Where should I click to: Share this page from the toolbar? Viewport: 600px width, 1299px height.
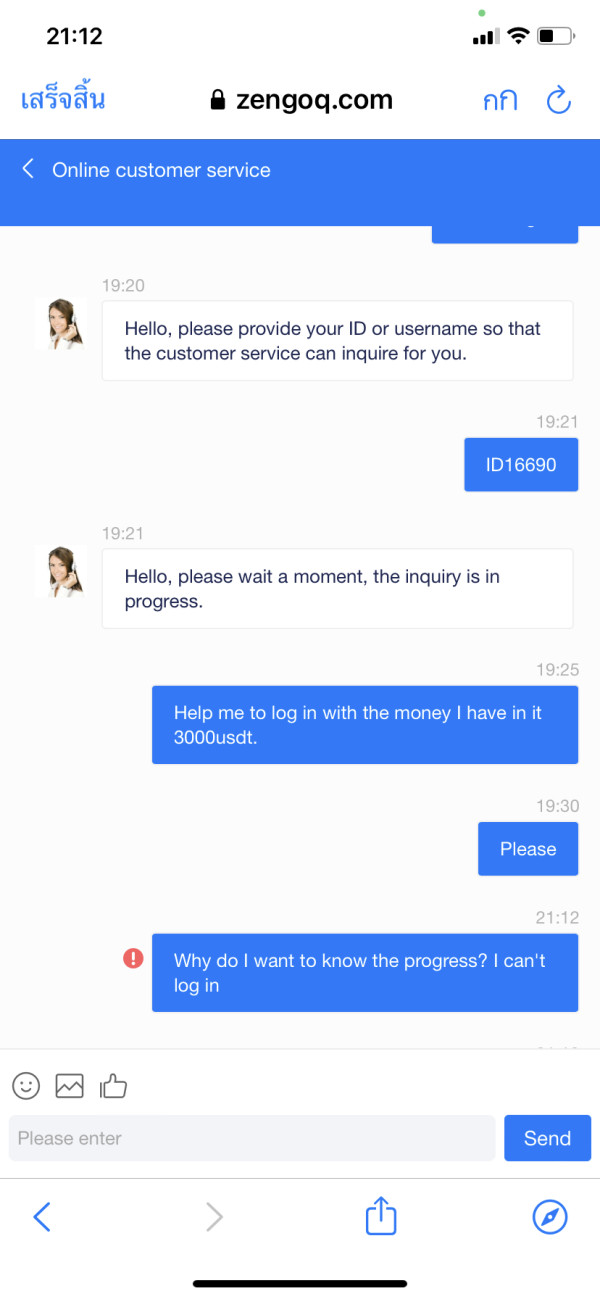point(381,1216)
